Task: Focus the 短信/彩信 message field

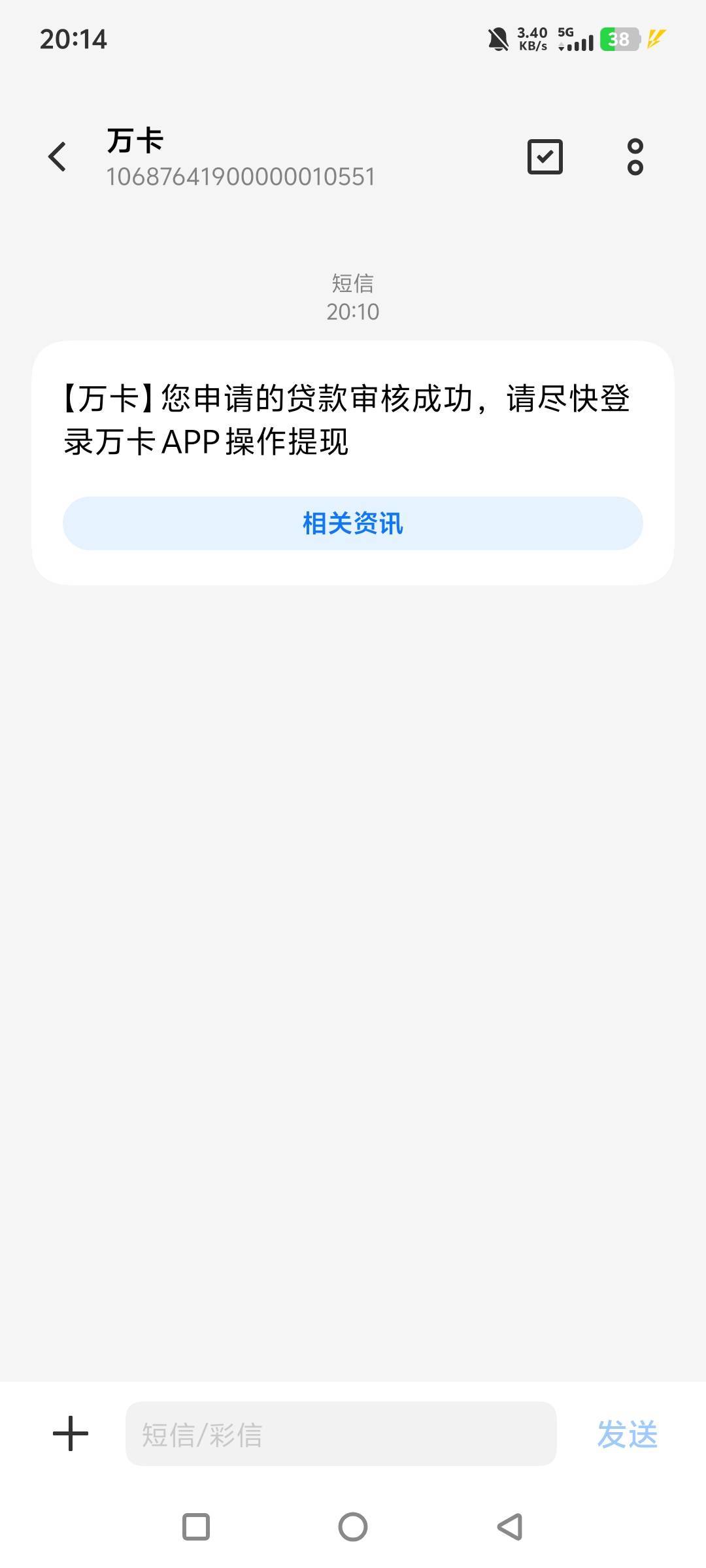Action: 341,1434
